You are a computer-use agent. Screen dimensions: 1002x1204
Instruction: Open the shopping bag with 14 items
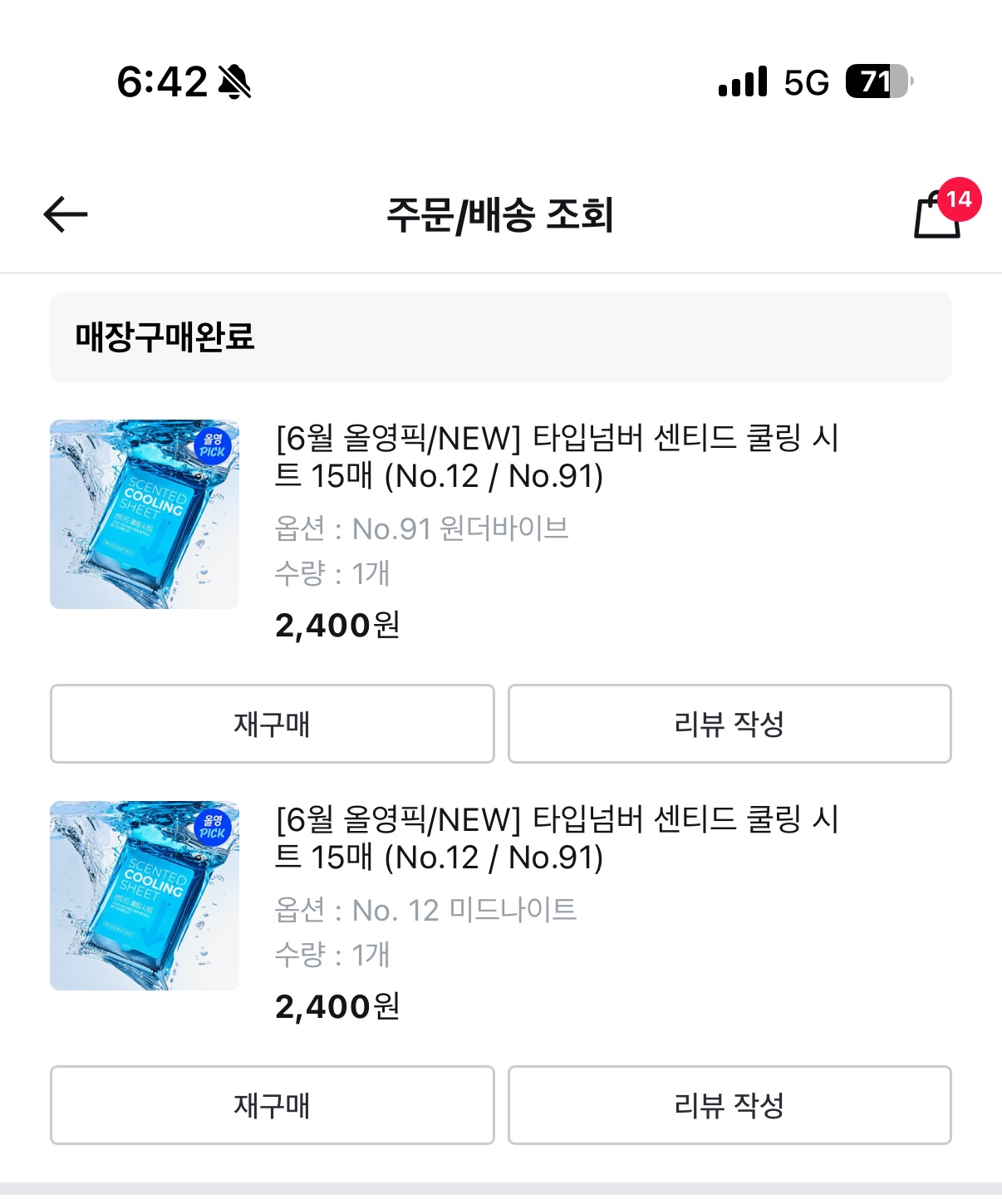(x=939, y=215)
